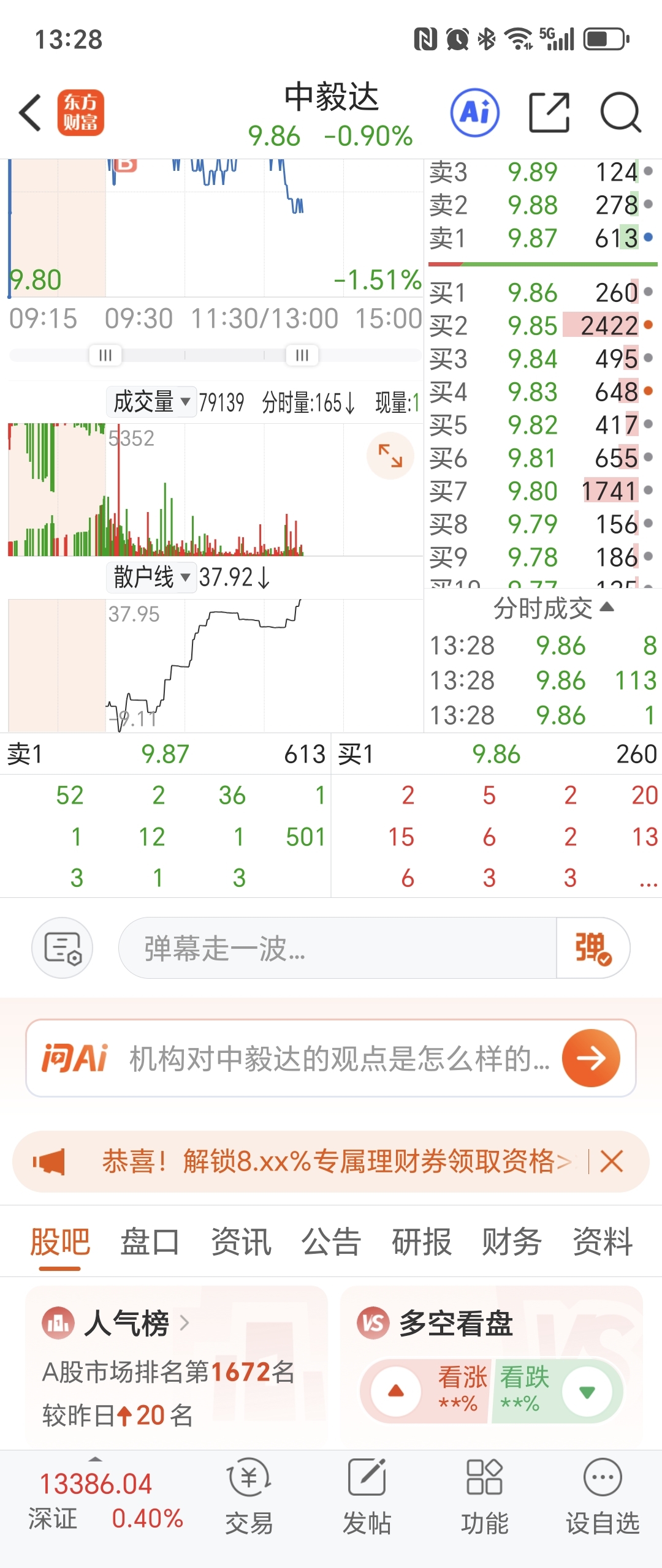662x1568 pixels.
Task: Expand the chart to full screen
Action: (390, 456)
